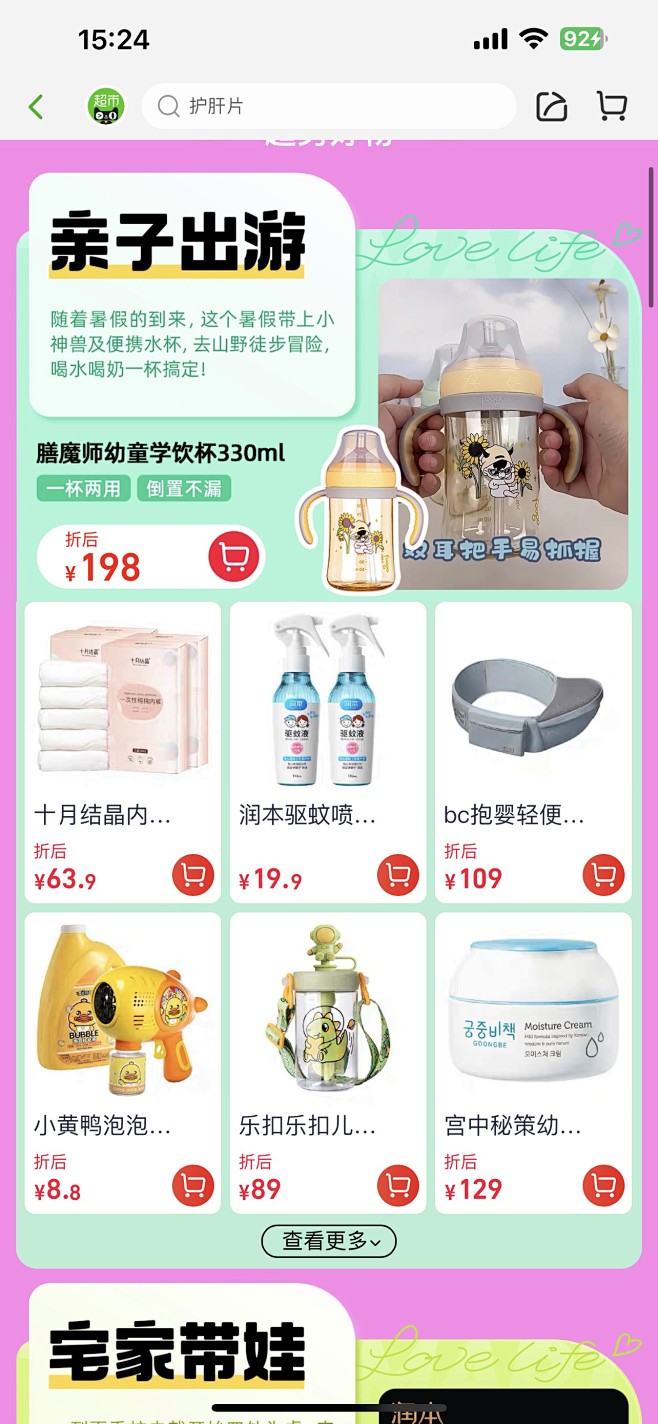658x1424 pixels.
Task: Open the Tmall supermarket cat logo
Action: point(105,106)
